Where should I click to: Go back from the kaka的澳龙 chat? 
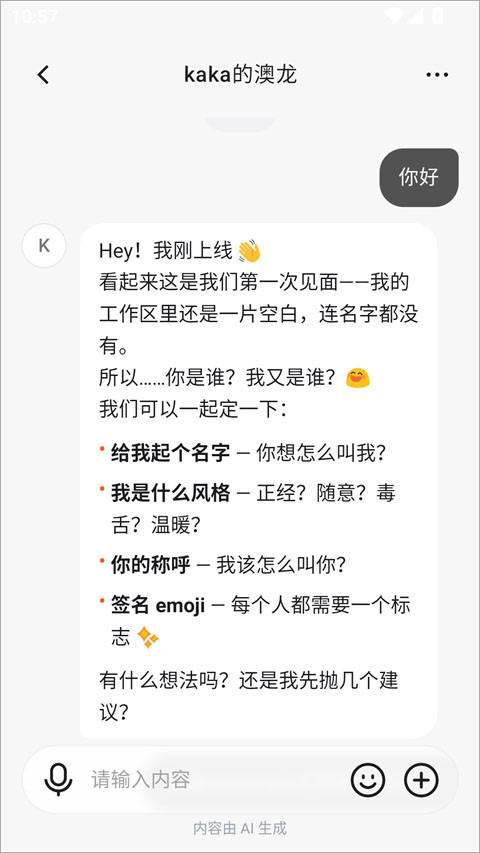click(43, 75)
